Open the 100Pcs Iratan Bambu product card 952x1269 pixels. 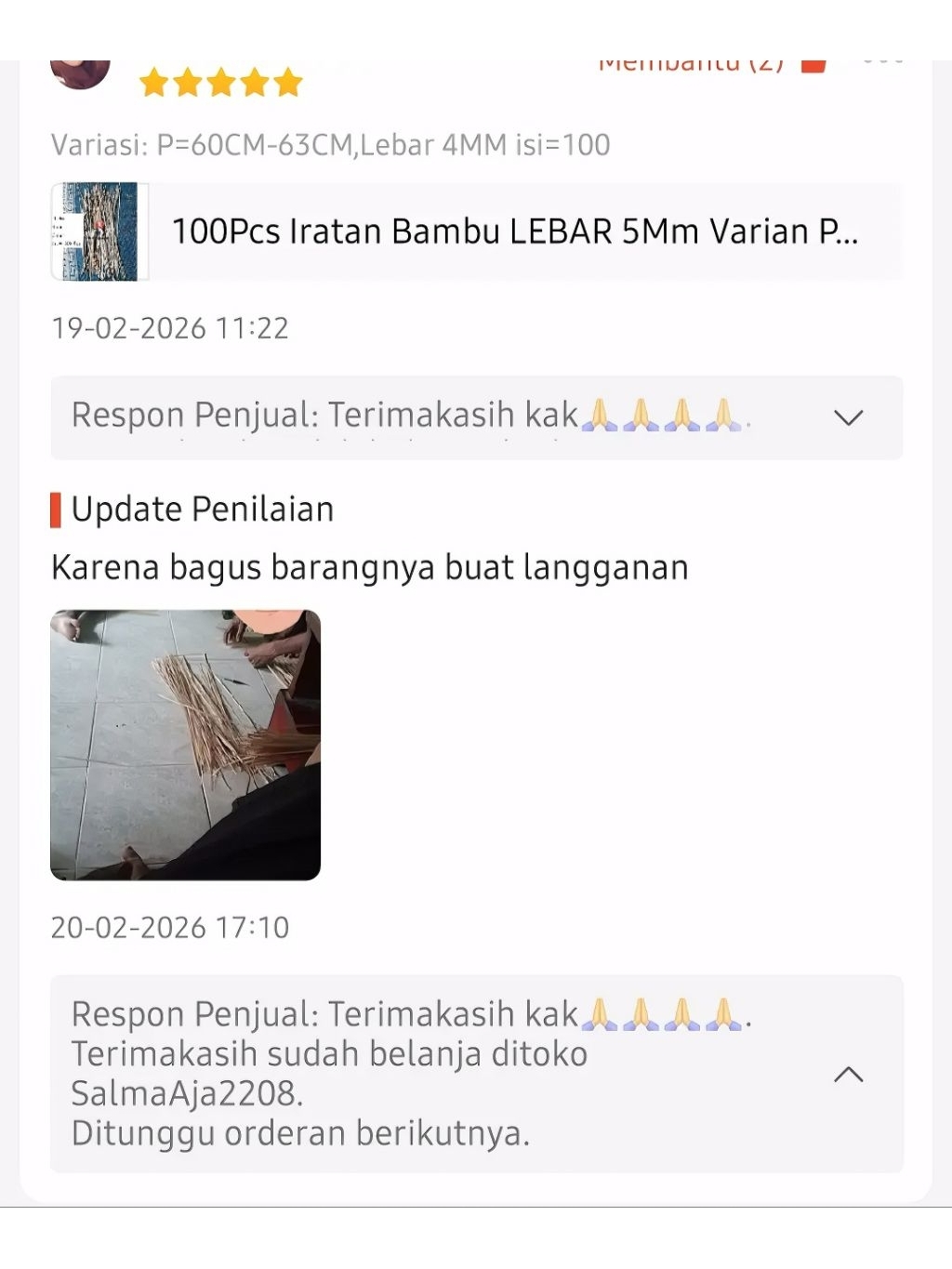click(476, 231)
